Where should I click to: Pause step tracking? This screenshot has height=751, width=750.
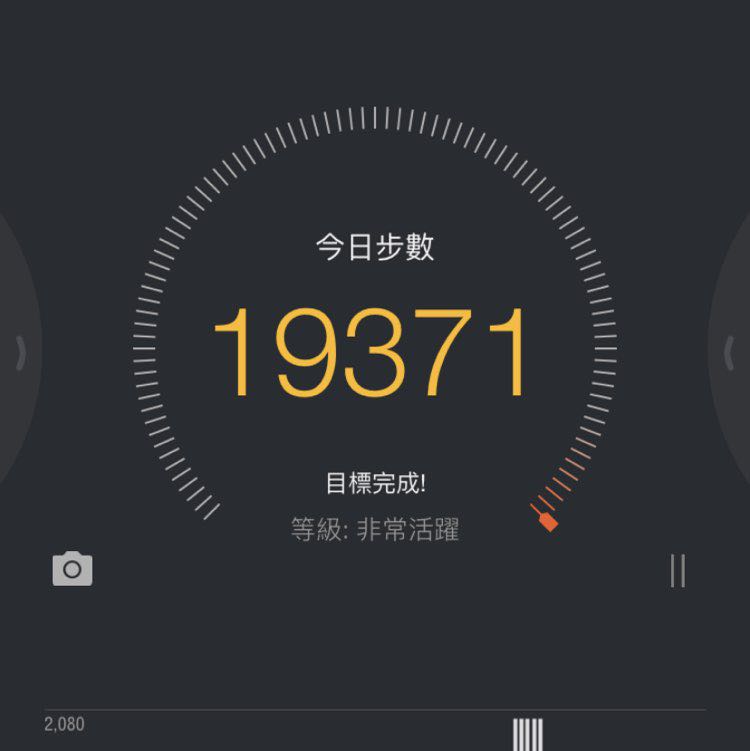(677, 570)
